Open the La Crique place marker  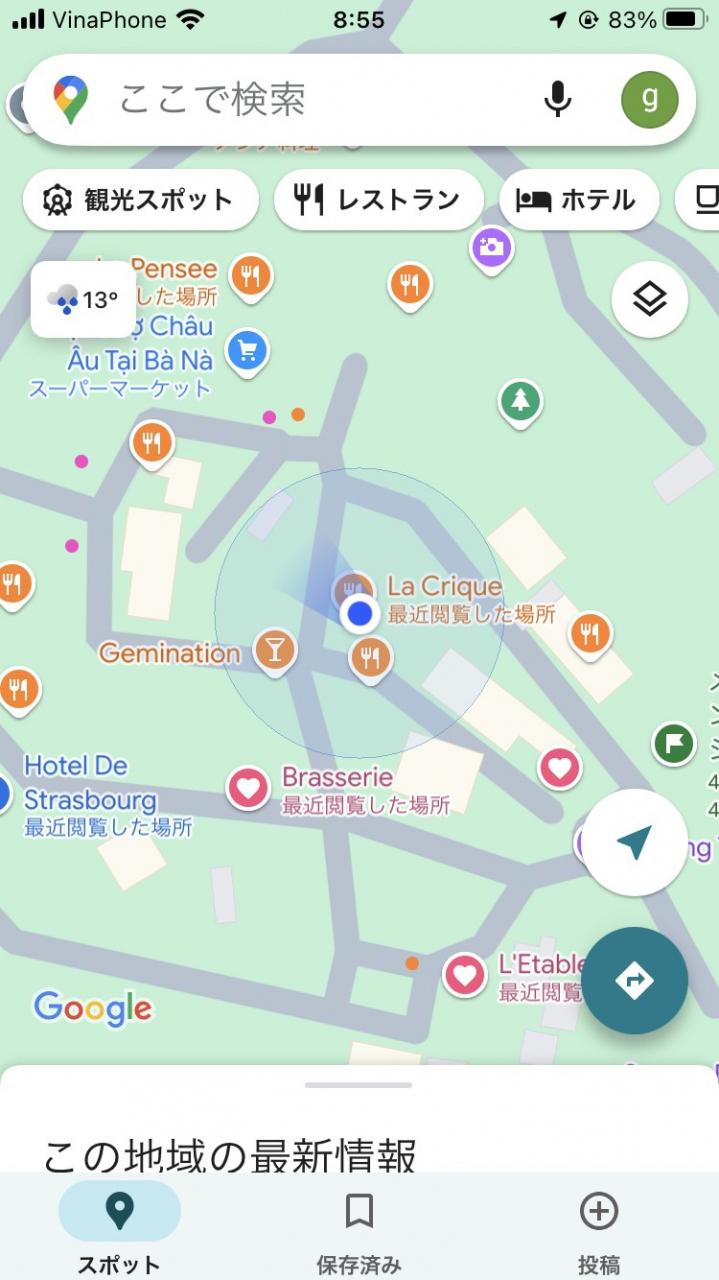coord(351,591)
